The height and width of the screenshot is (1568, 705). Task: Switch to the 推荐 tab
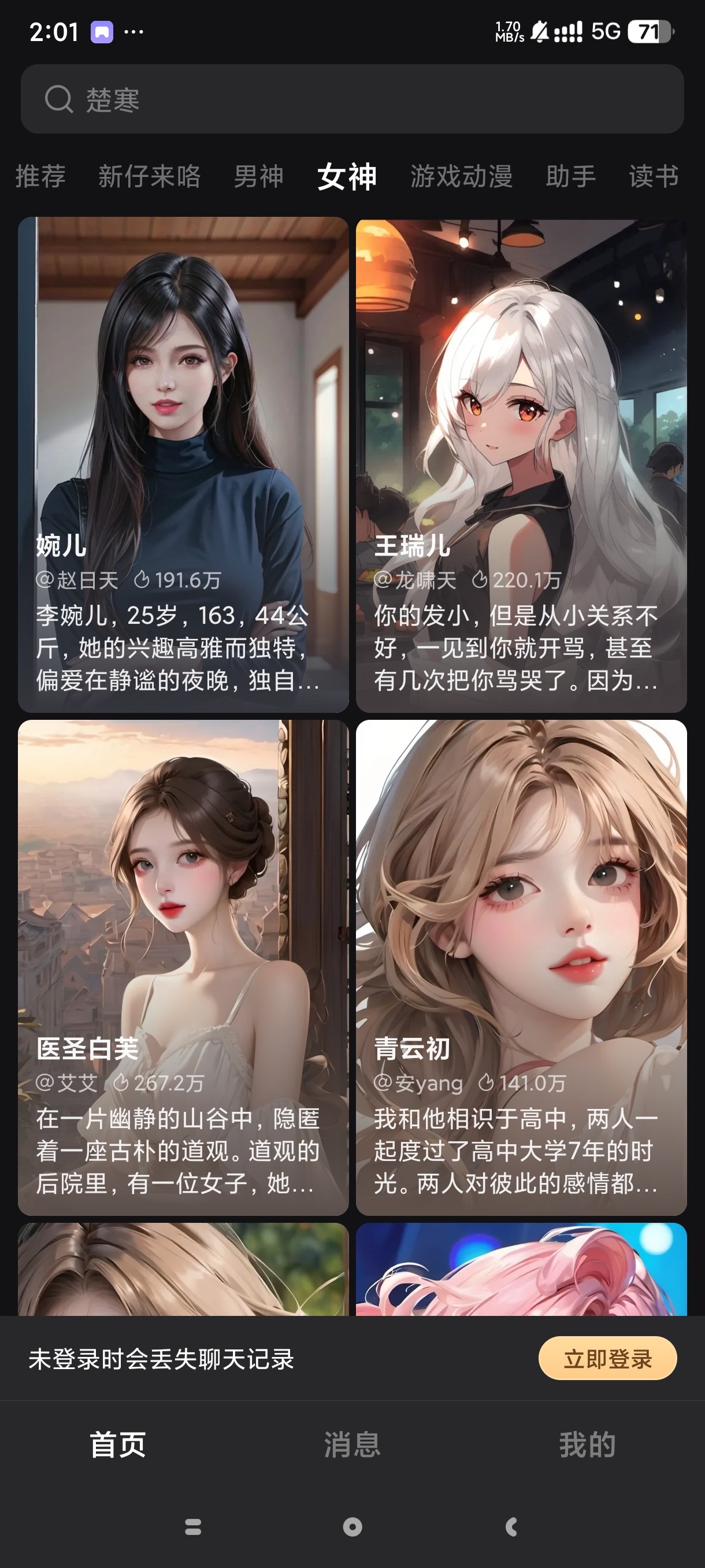(41, 176)
